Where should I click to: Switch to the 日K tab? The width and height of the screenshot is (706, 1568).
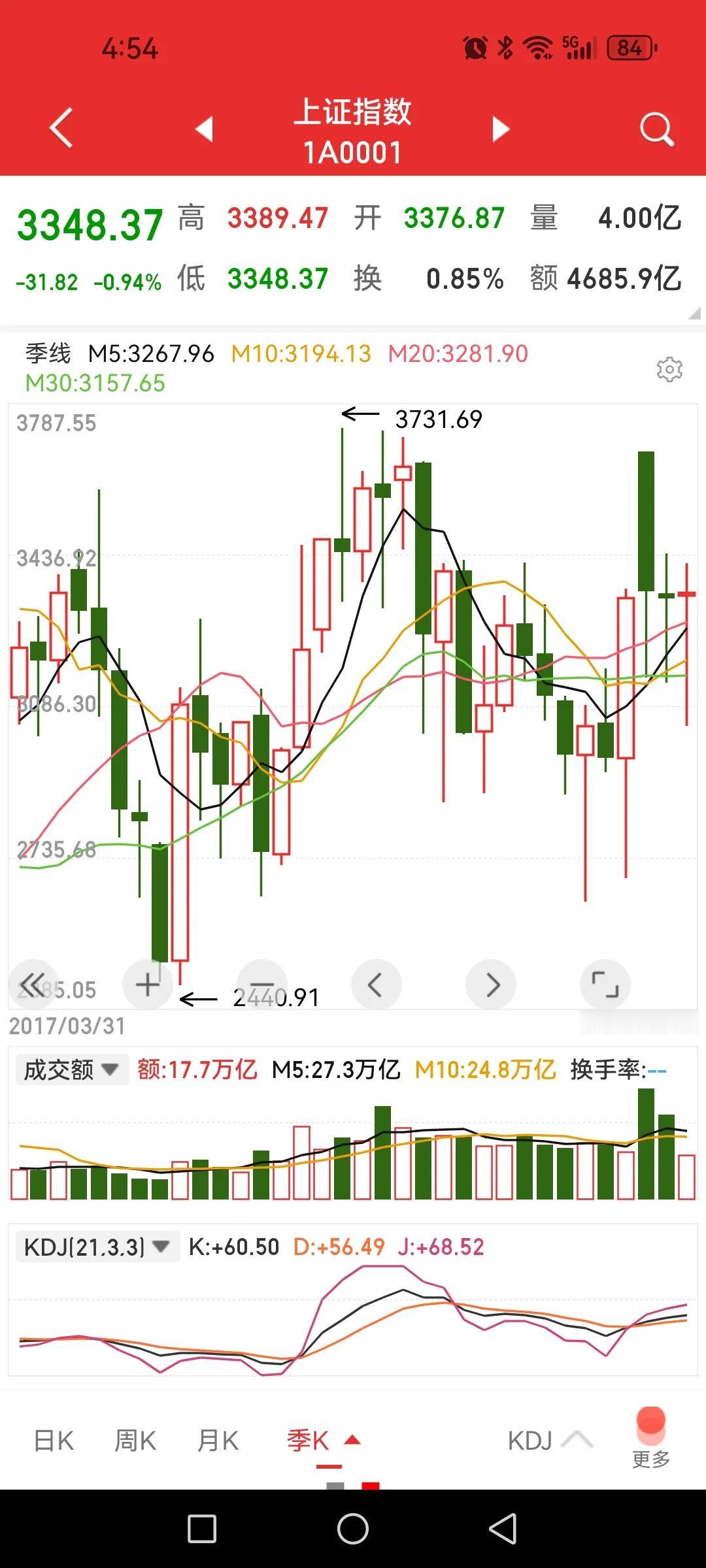tap(54, 1440)
